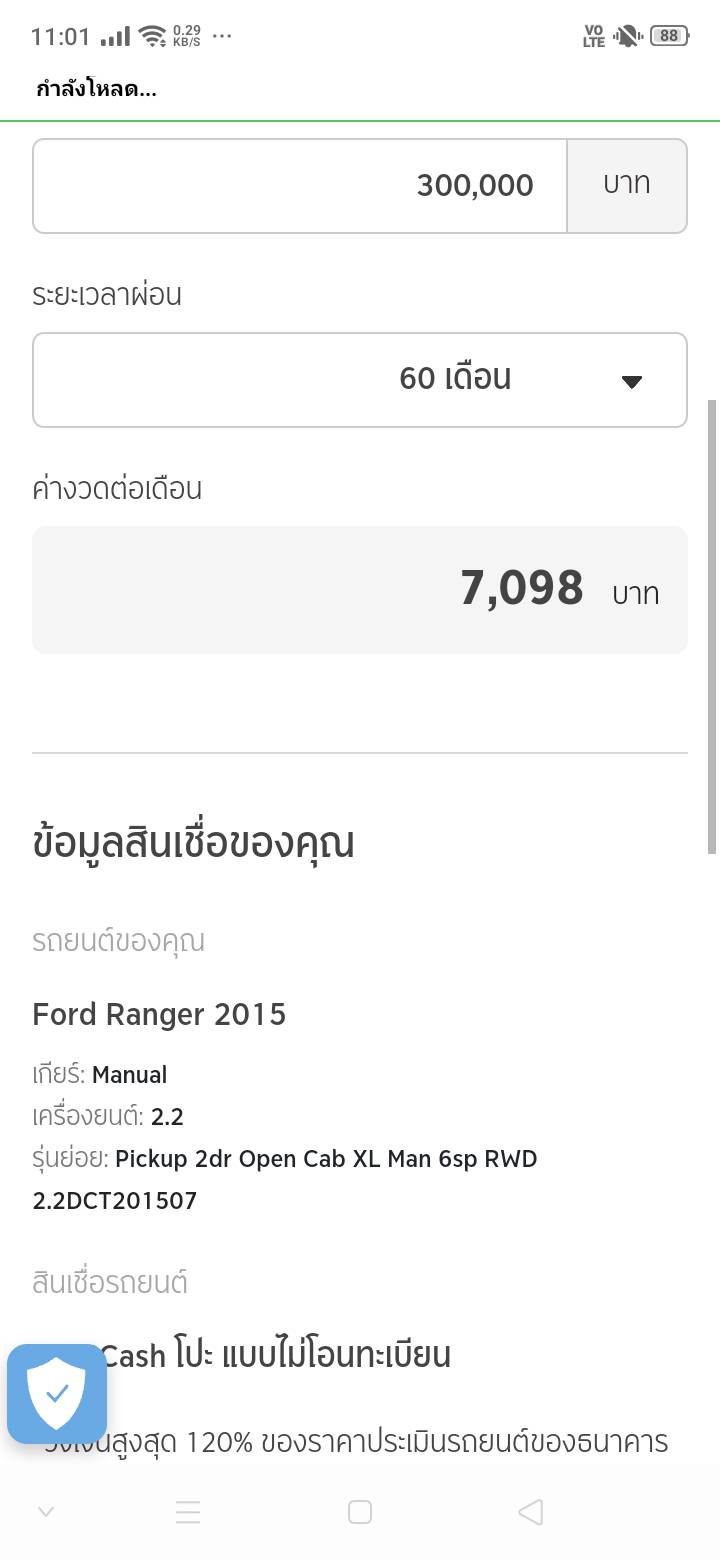
Task: Hide the navigation bar with the down chevron
Action: 46,1512
